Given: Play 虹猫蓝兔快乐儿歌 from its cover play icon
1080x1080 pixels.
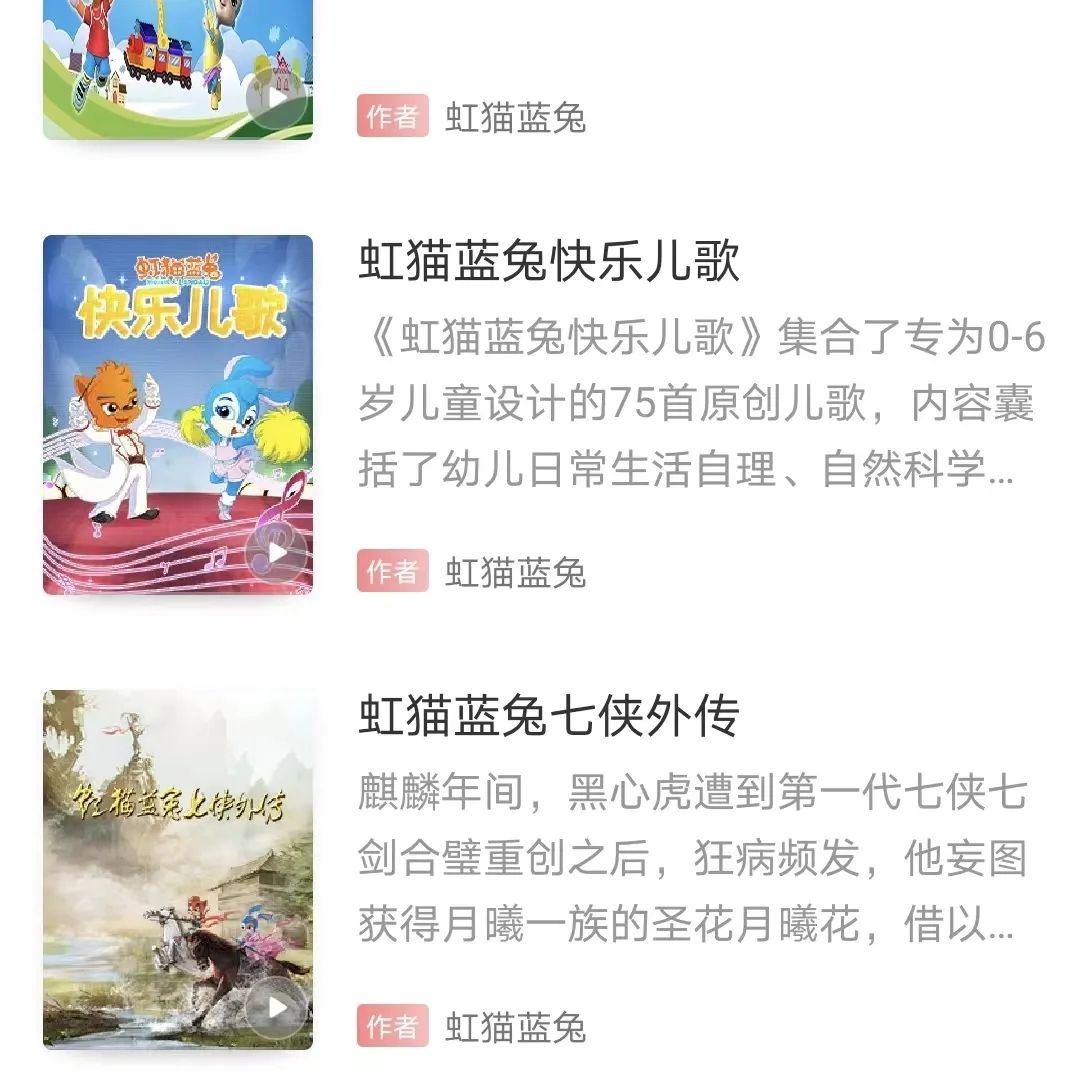Looking at the screenshot, I should (x=276, y=553).
